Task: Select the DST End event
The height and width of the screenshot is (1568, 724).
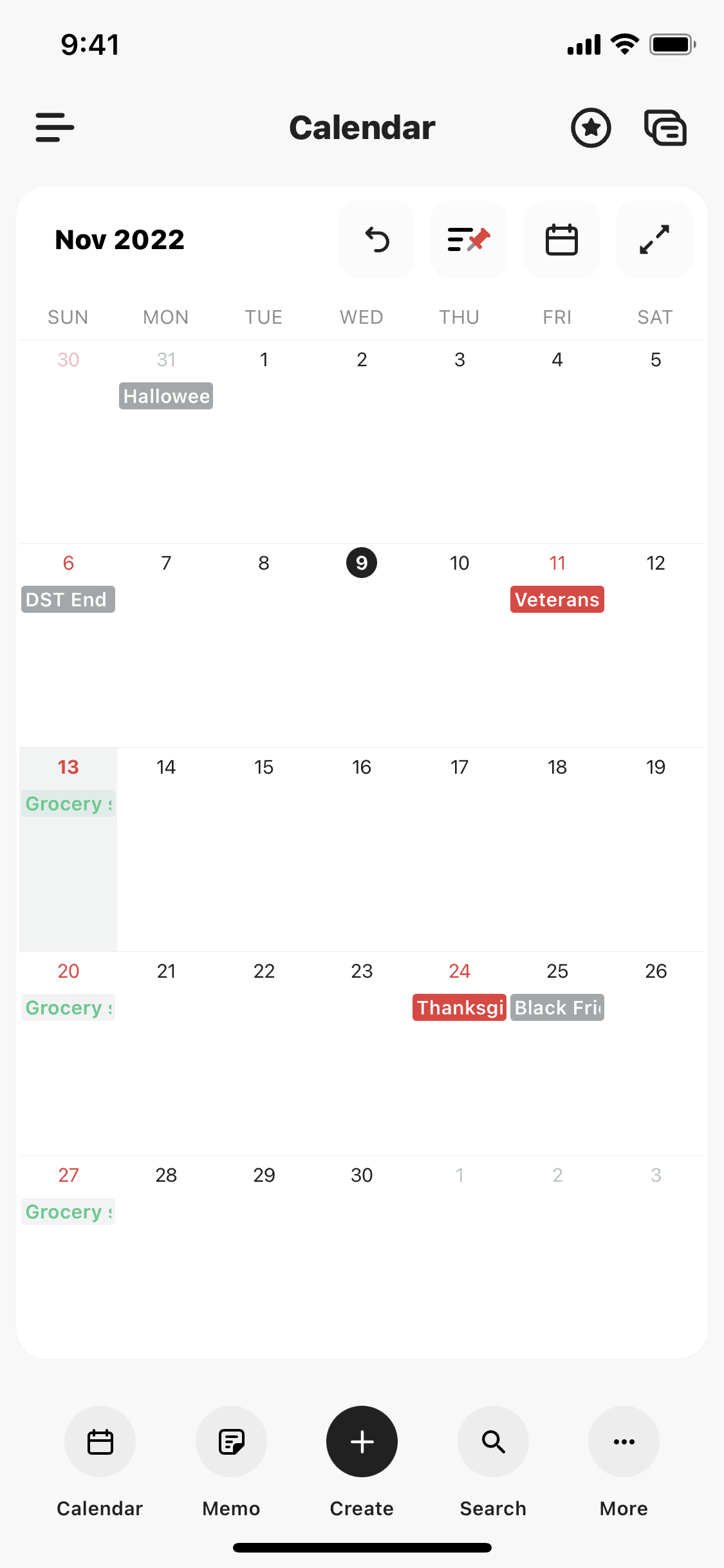Action: click(67, 599)
